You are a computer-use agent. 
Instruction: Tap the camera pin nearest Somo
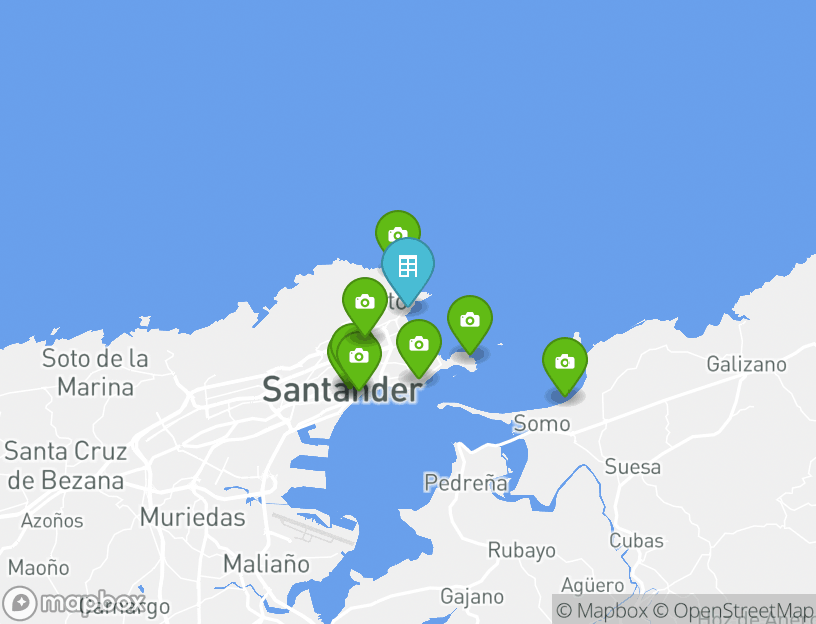point(565,362)
